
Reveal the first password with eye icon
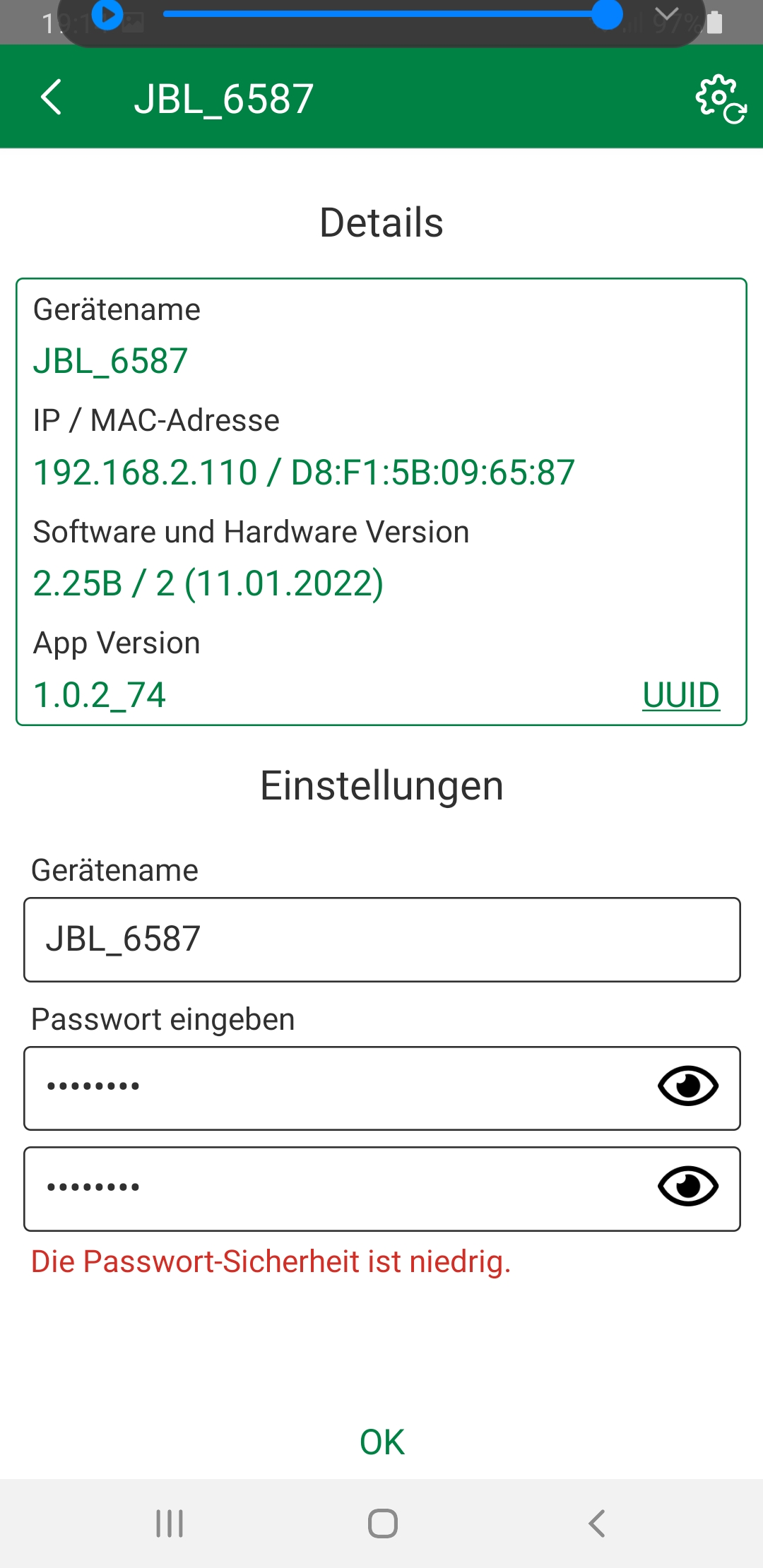688,1086
